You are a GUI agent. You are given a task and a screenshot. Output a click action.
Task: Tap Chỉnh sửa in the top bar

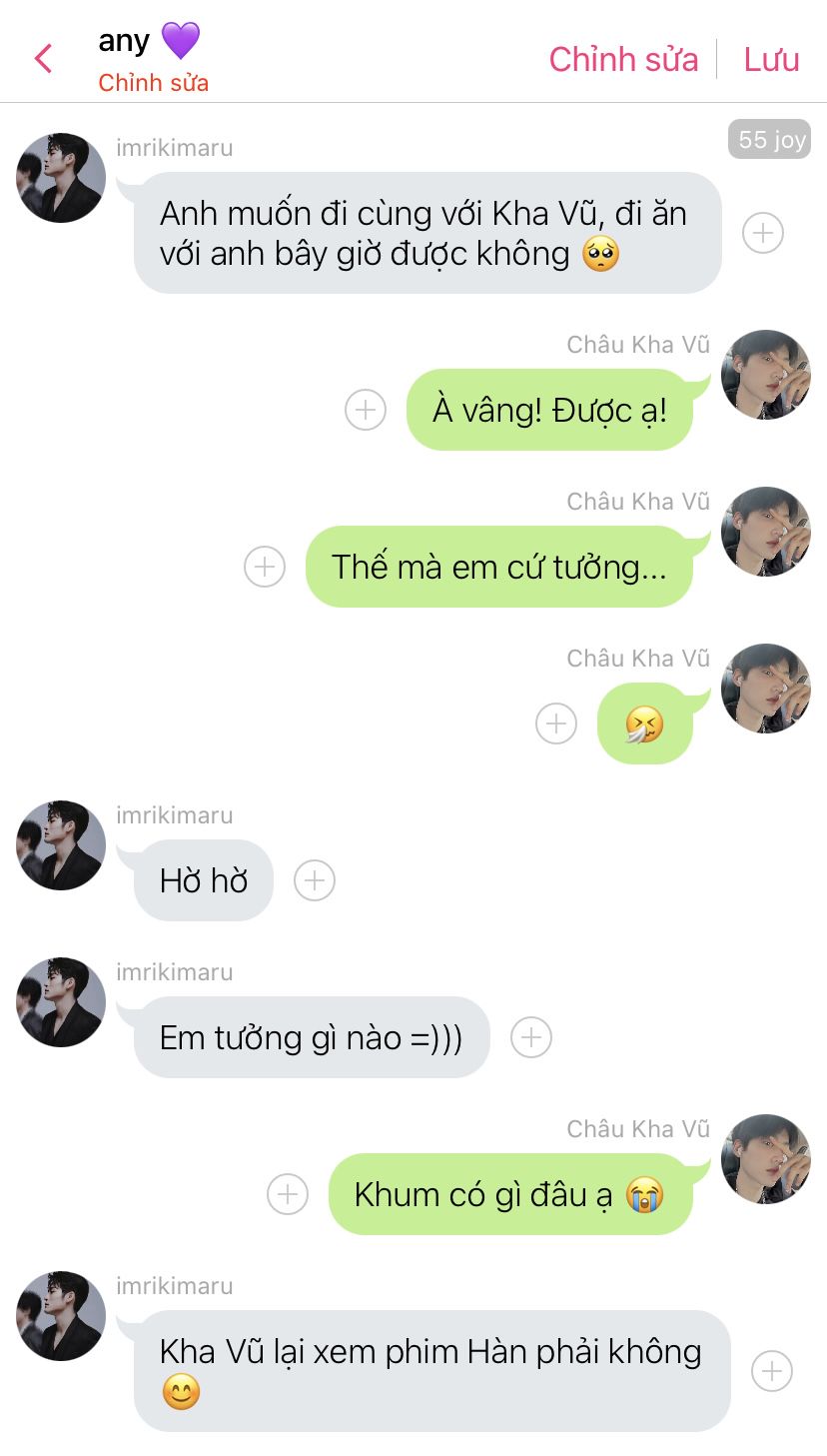623,59
